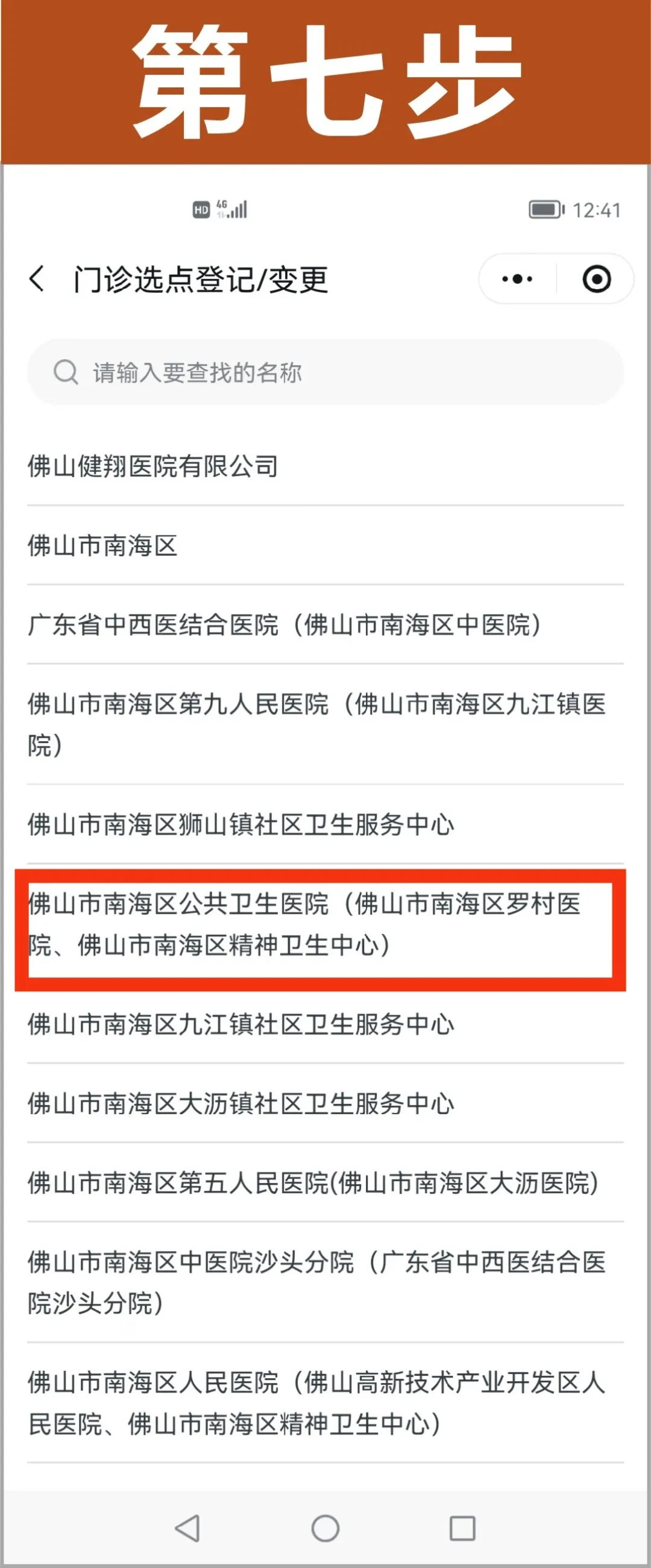Close the mini program via circle icon
This screenshot has width=651, height=1568.
(596, 280)
